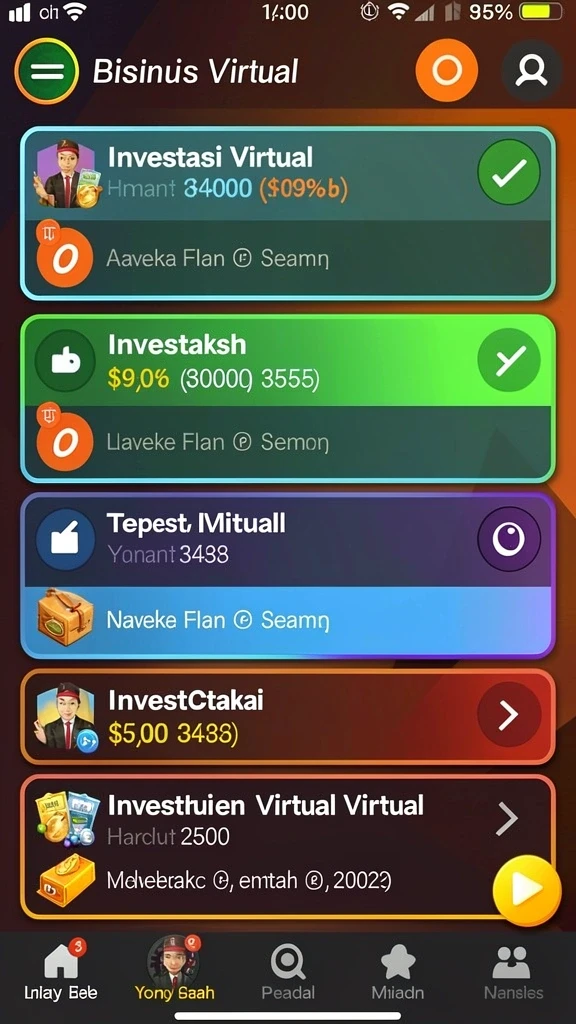Switch to the Lnlay Bele home tab

coord(61,970)
